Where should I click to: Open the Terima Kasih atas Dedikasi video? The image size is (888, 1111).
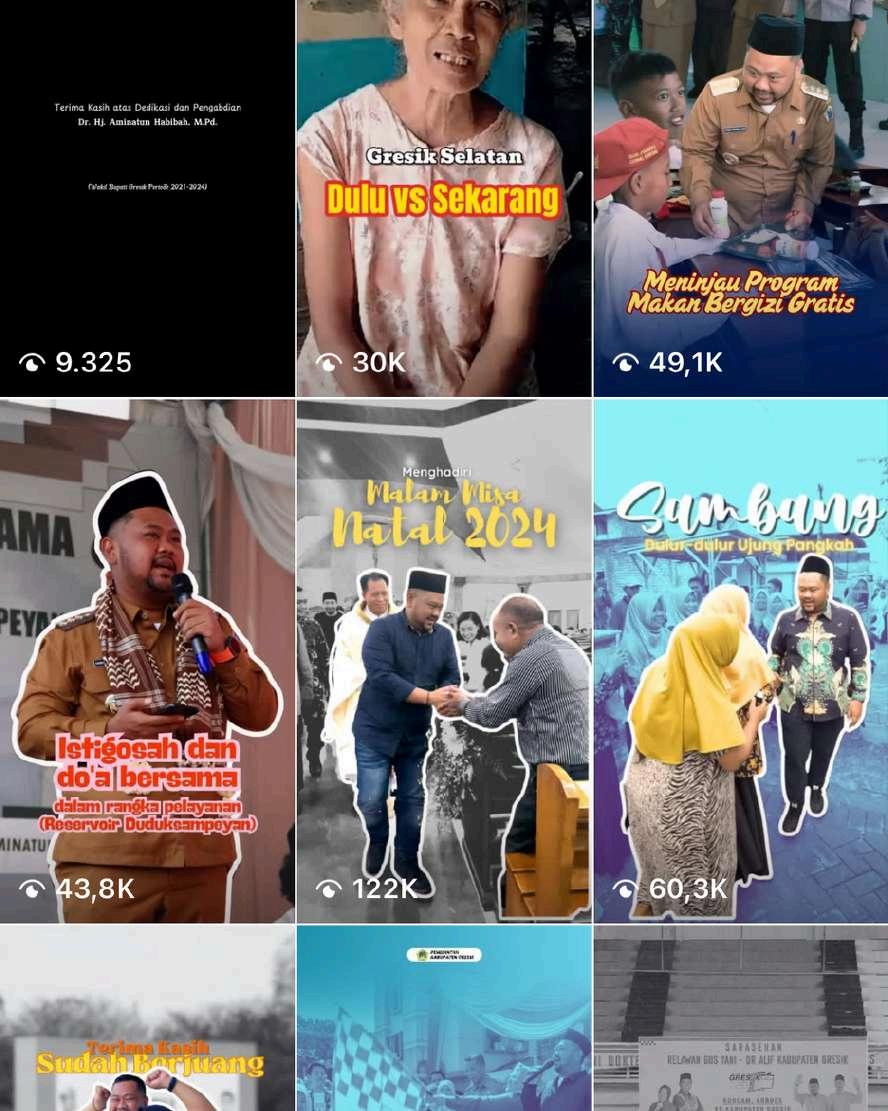pyautogui.click(x=147, y=200)
